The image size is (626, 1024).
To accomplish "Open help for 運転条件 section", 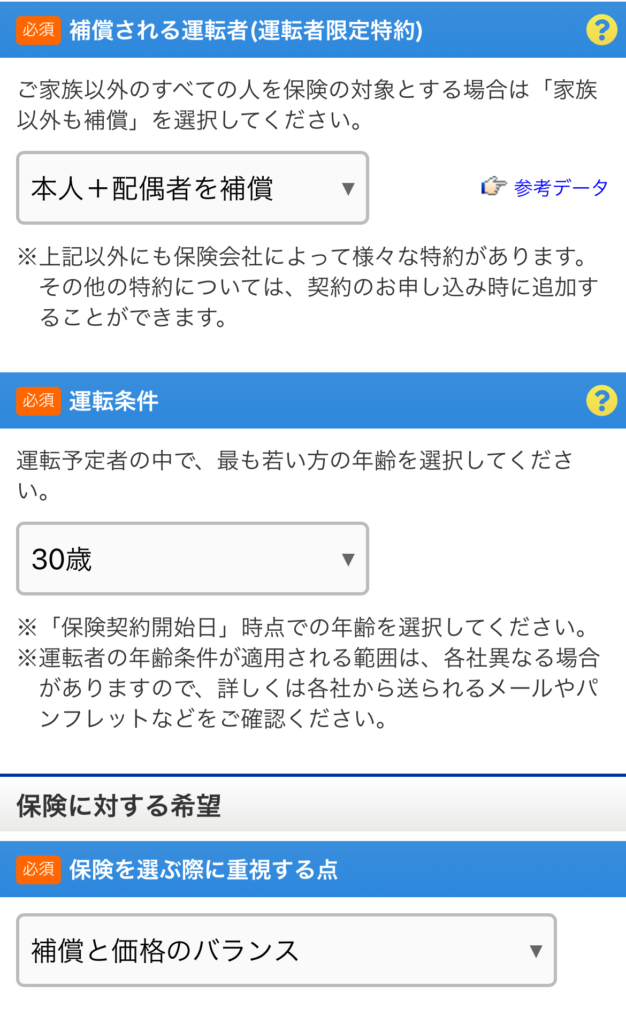I will (601, 400).
